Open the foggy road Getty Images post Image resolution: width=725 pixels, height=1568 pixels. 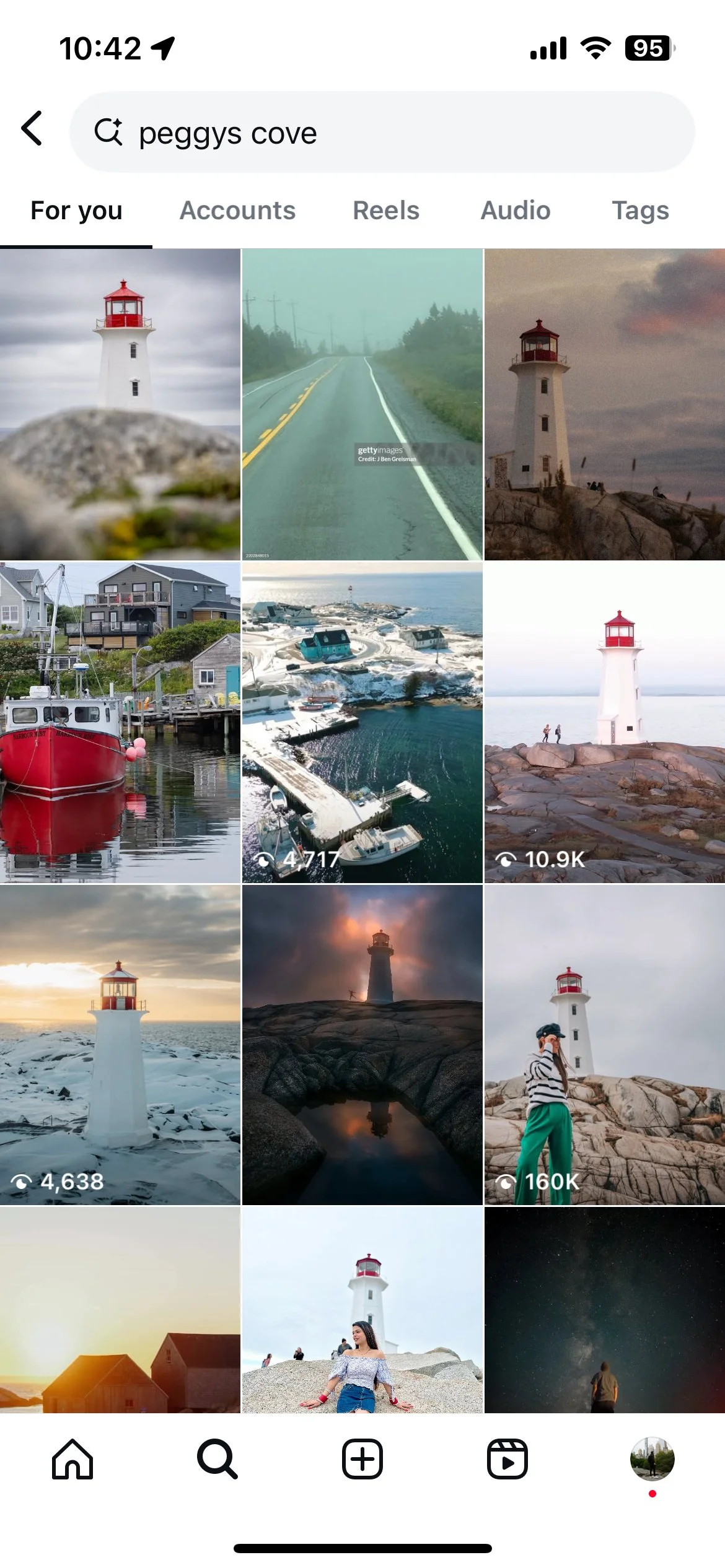(362, 404)
